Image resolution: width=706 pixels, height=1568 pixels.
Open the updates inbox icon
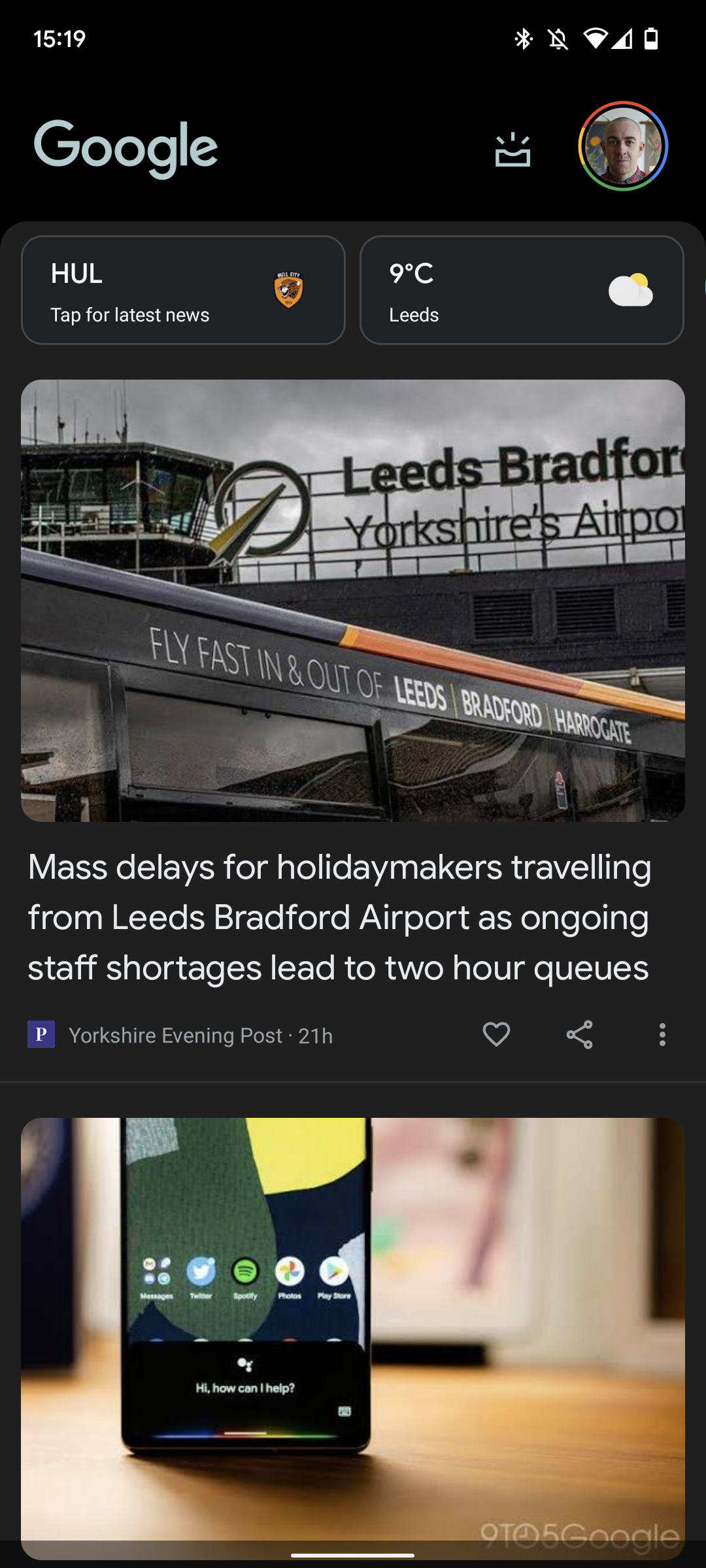(513, 149)
